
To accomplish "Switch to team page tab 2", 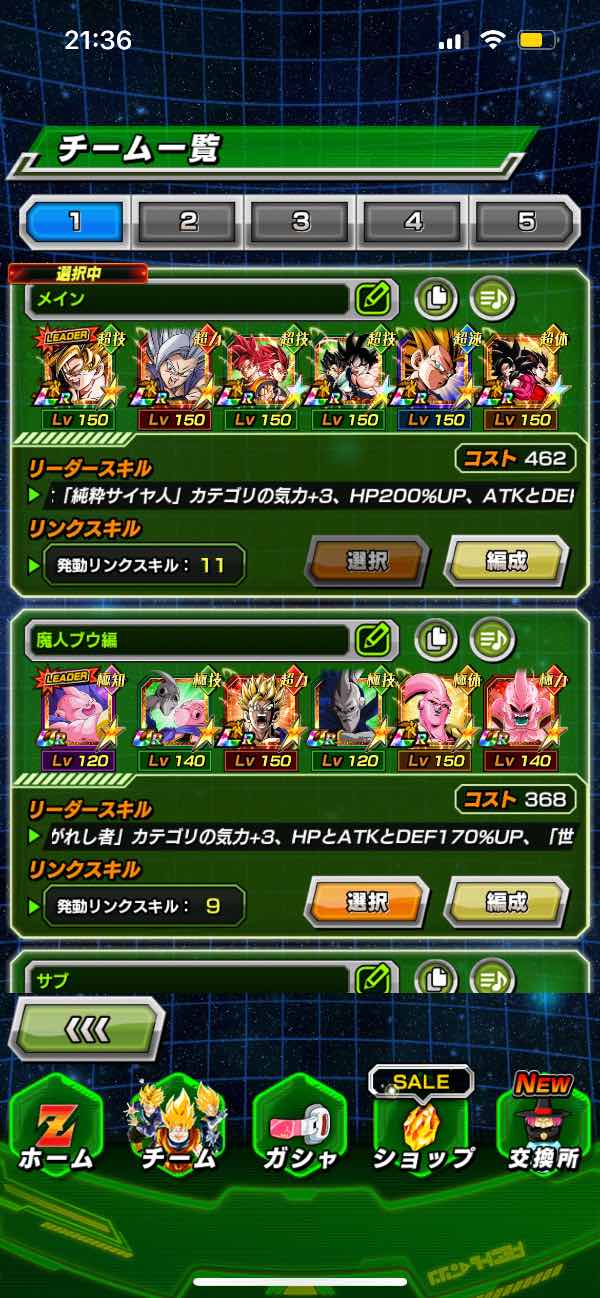I will (188, 221).
